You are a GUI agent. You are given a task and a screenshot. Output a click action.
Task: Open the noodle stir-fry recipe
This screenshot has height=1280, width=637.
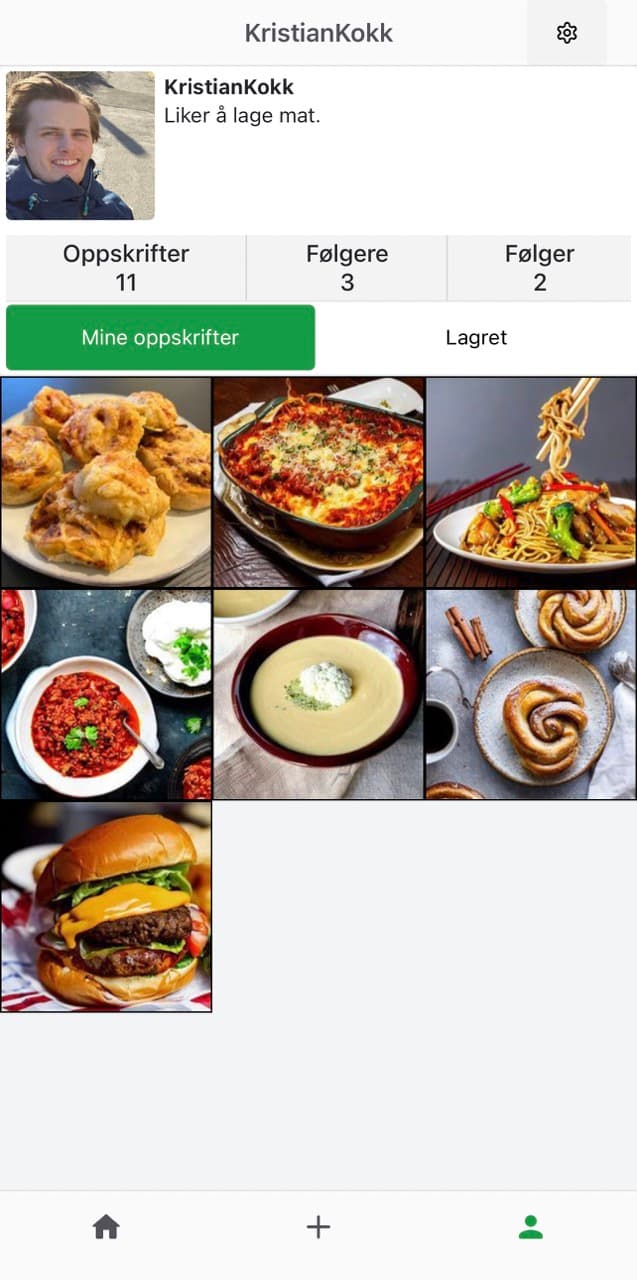(531, 482)
